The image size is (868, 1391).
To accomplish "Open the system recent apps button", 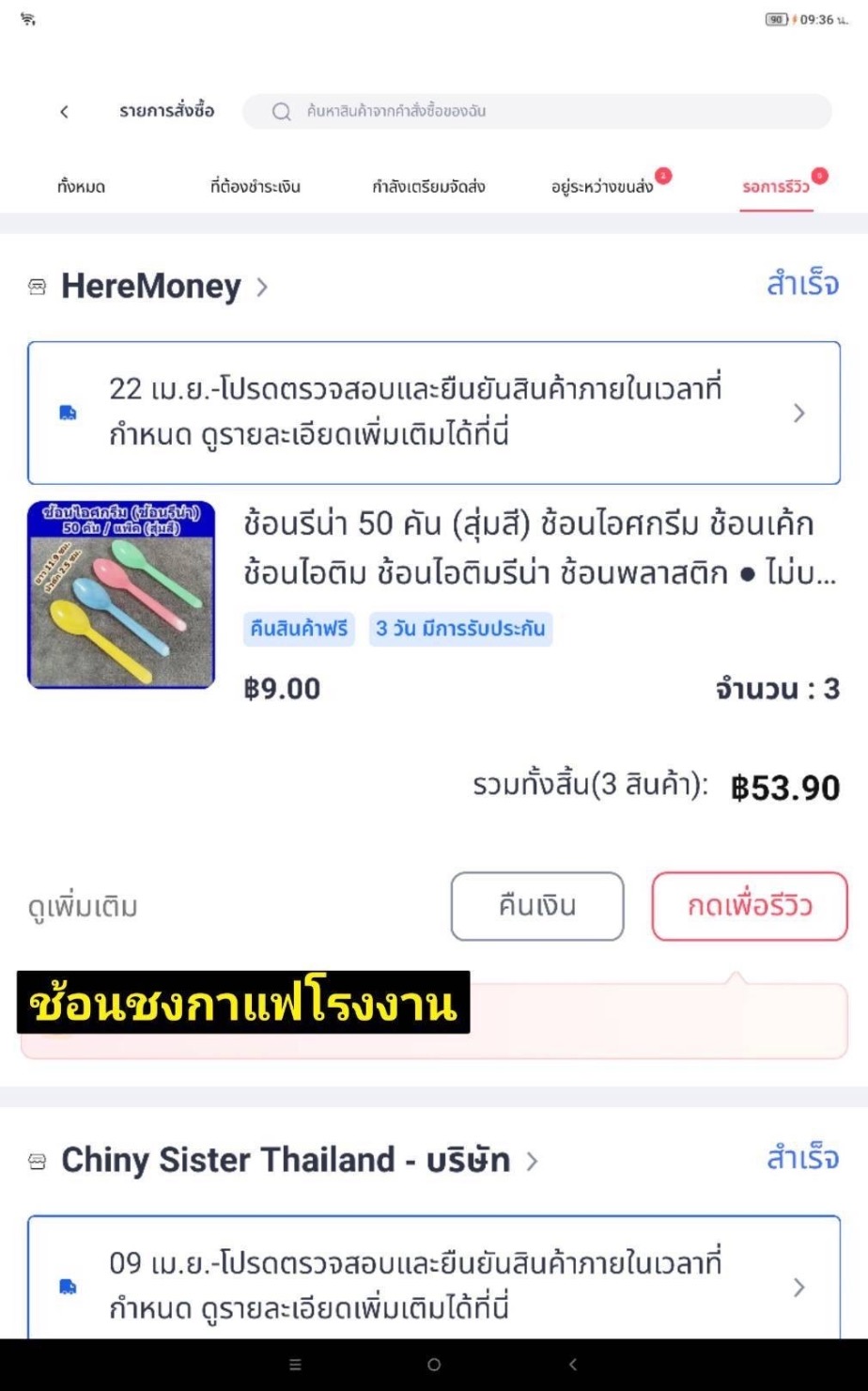I will [295, 1365].
